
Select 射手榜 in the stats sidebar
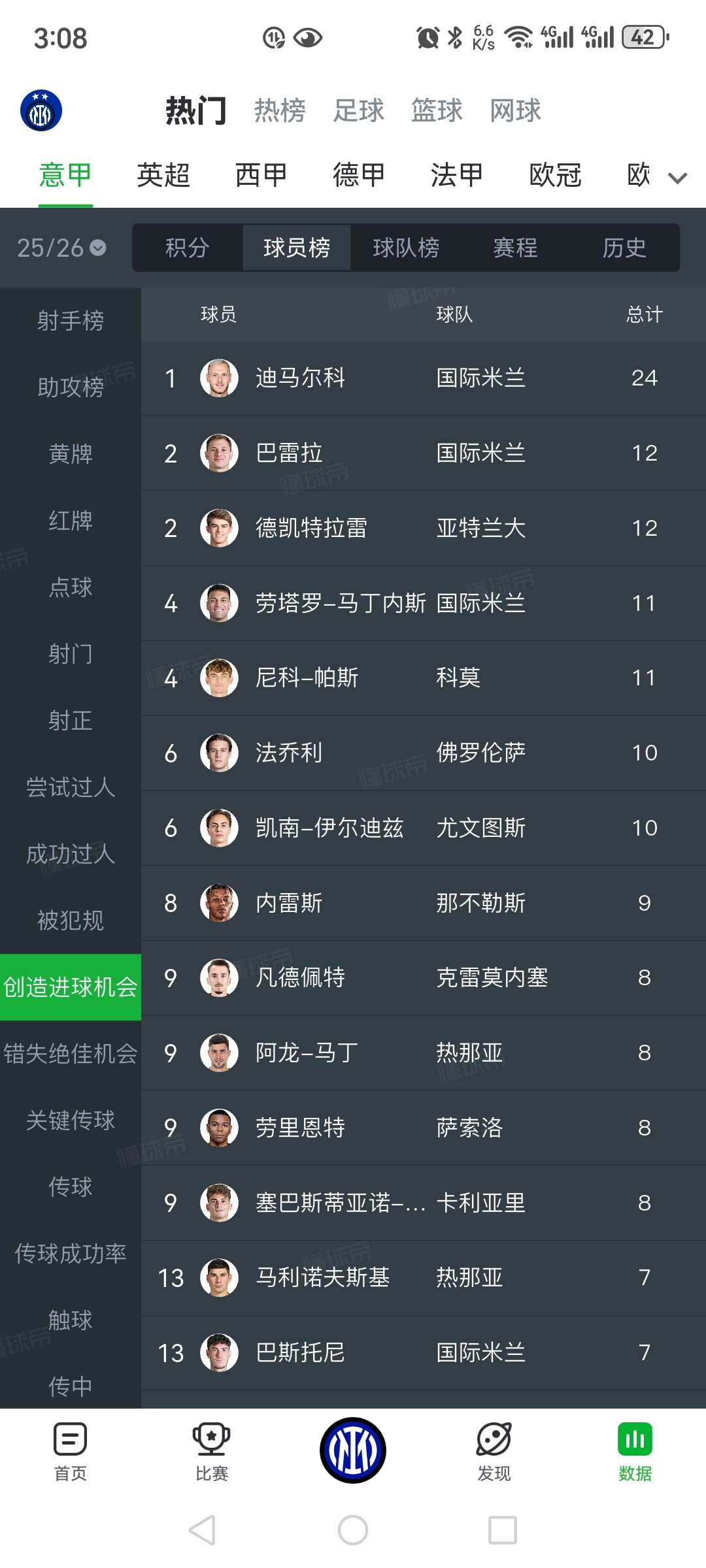point(70,321)
